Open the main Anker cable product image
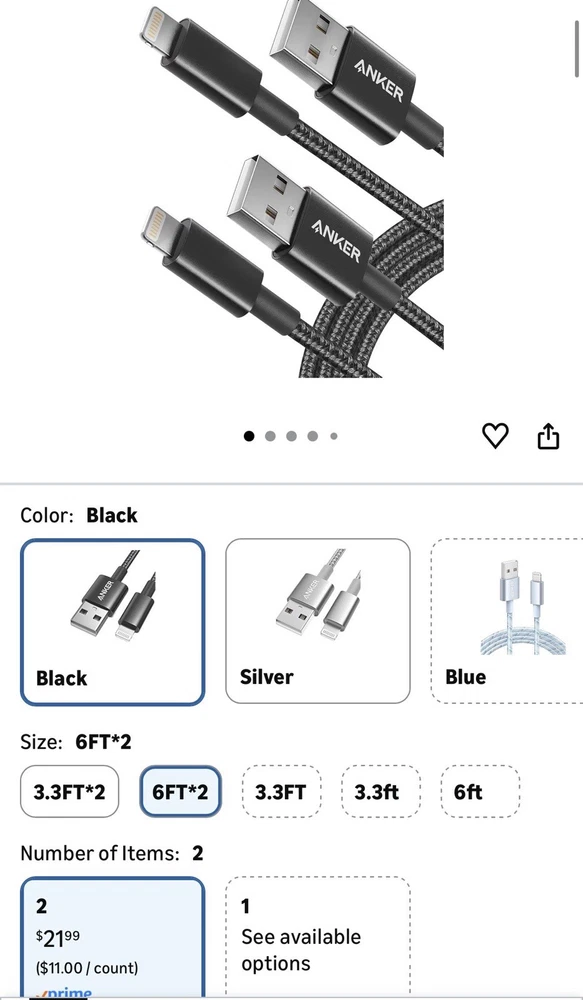The height and width of the screenshot is (1000, 583). pos(292,189)
